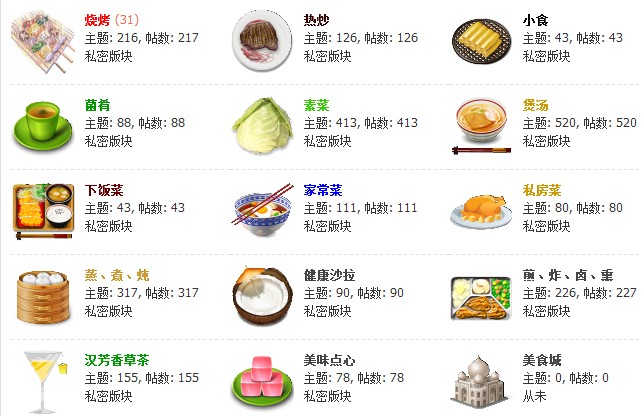Select the 健康沙拉 board link
Image resolution: width=642 pixels, height=416 pixels.
click(x=329, y=275)
